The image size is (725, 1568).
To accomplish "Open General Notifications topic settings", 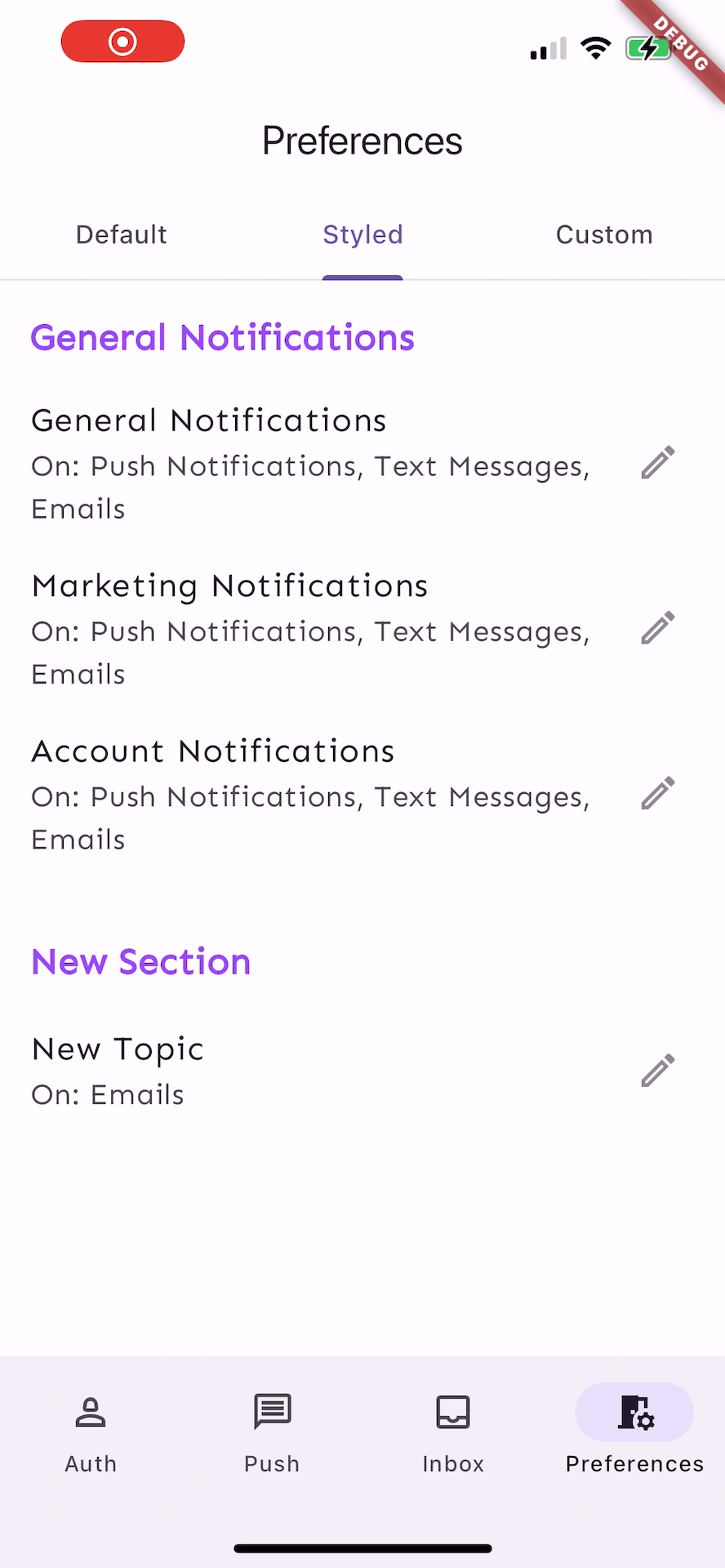I will (x=208, y=420).
